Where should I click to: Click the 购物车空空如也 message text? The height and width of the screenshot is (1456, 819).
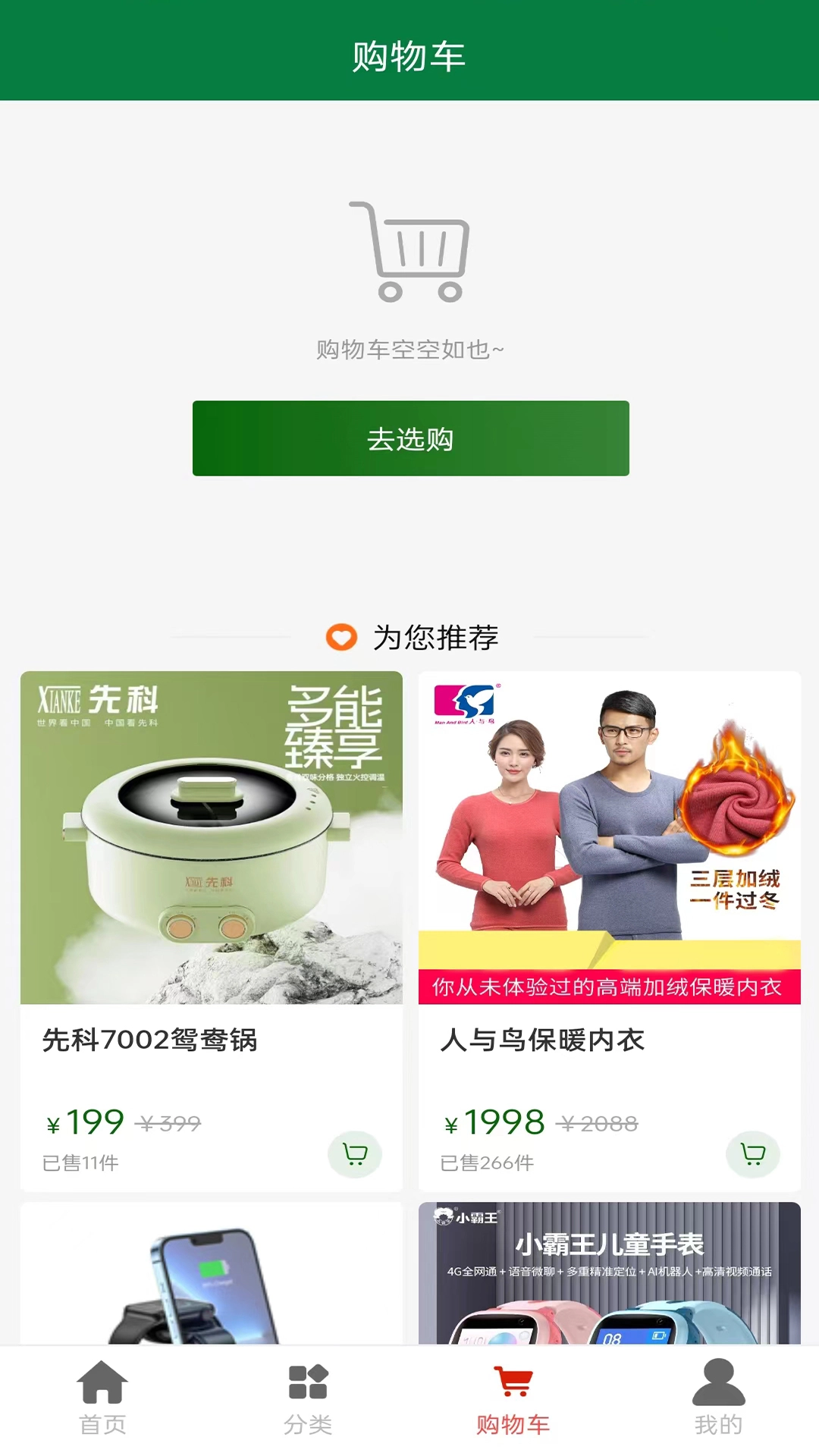[409, 350]
